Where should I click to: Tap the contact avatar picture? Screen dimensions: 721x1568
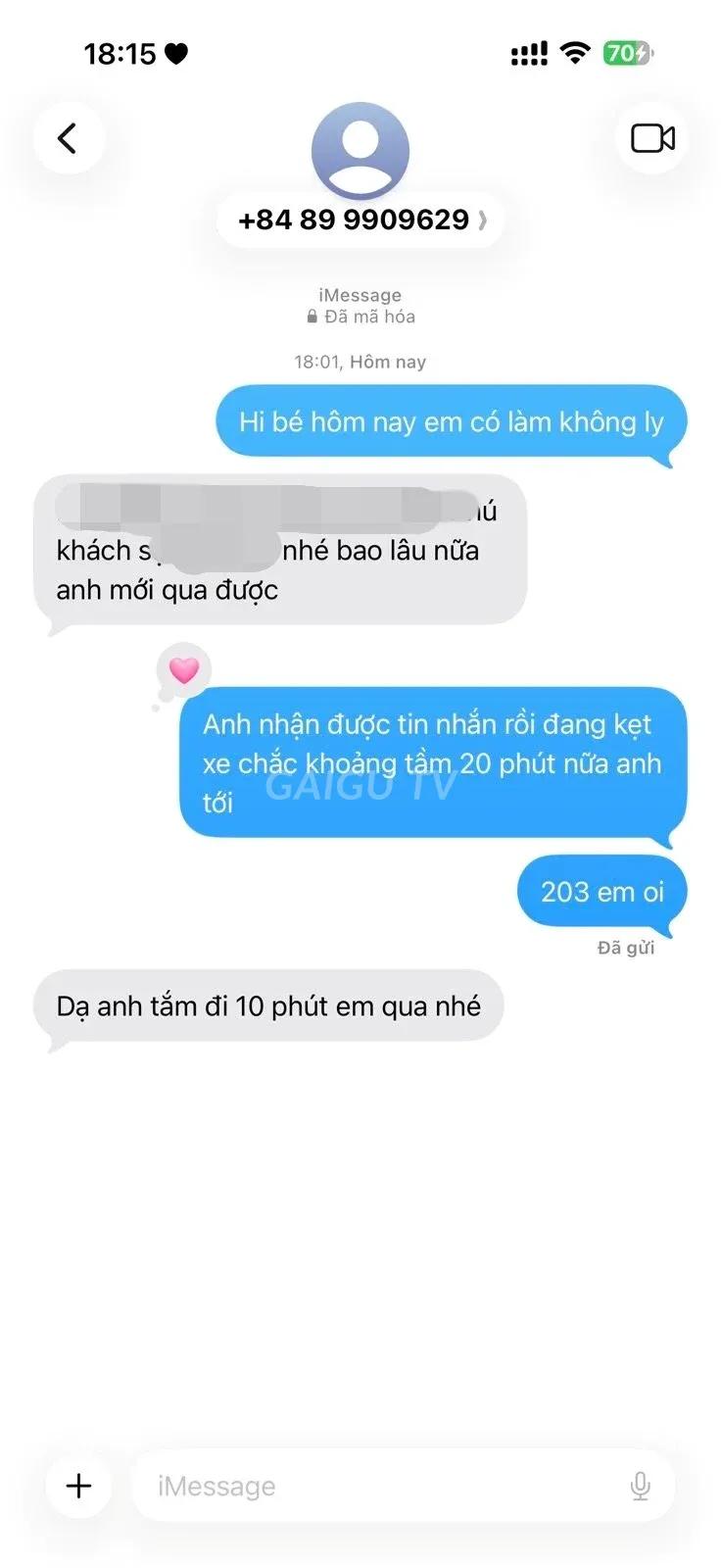(x=360, y=151)
